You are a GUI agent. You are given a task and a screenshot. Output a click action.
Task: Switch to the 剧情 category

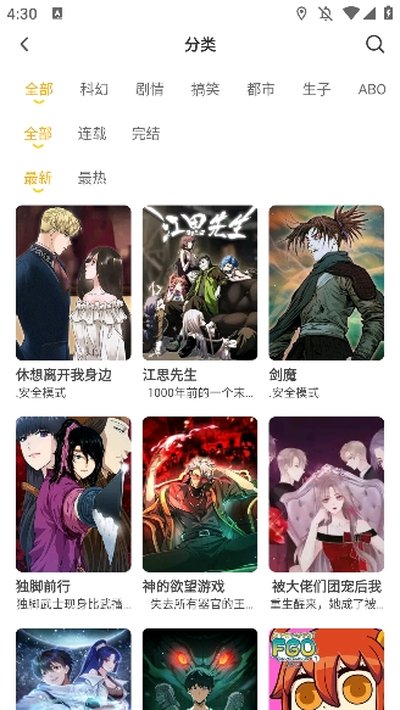click(x=149, y=89)
